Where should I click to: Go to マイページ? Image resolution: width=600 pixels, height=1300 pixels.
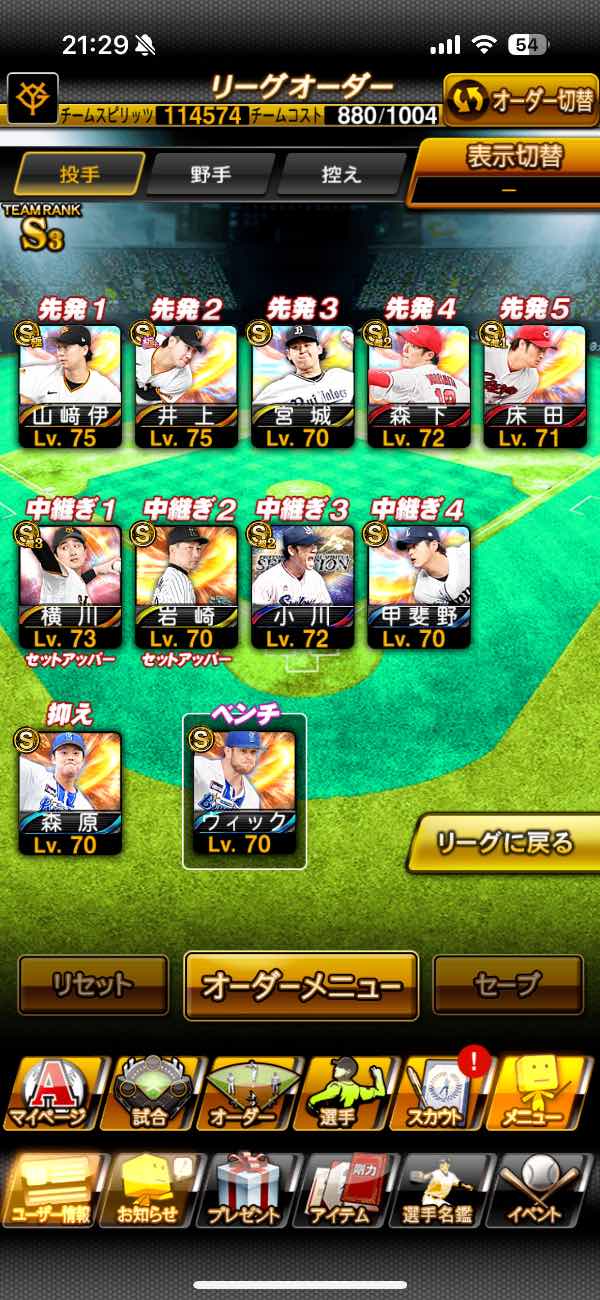point(51,1092)
